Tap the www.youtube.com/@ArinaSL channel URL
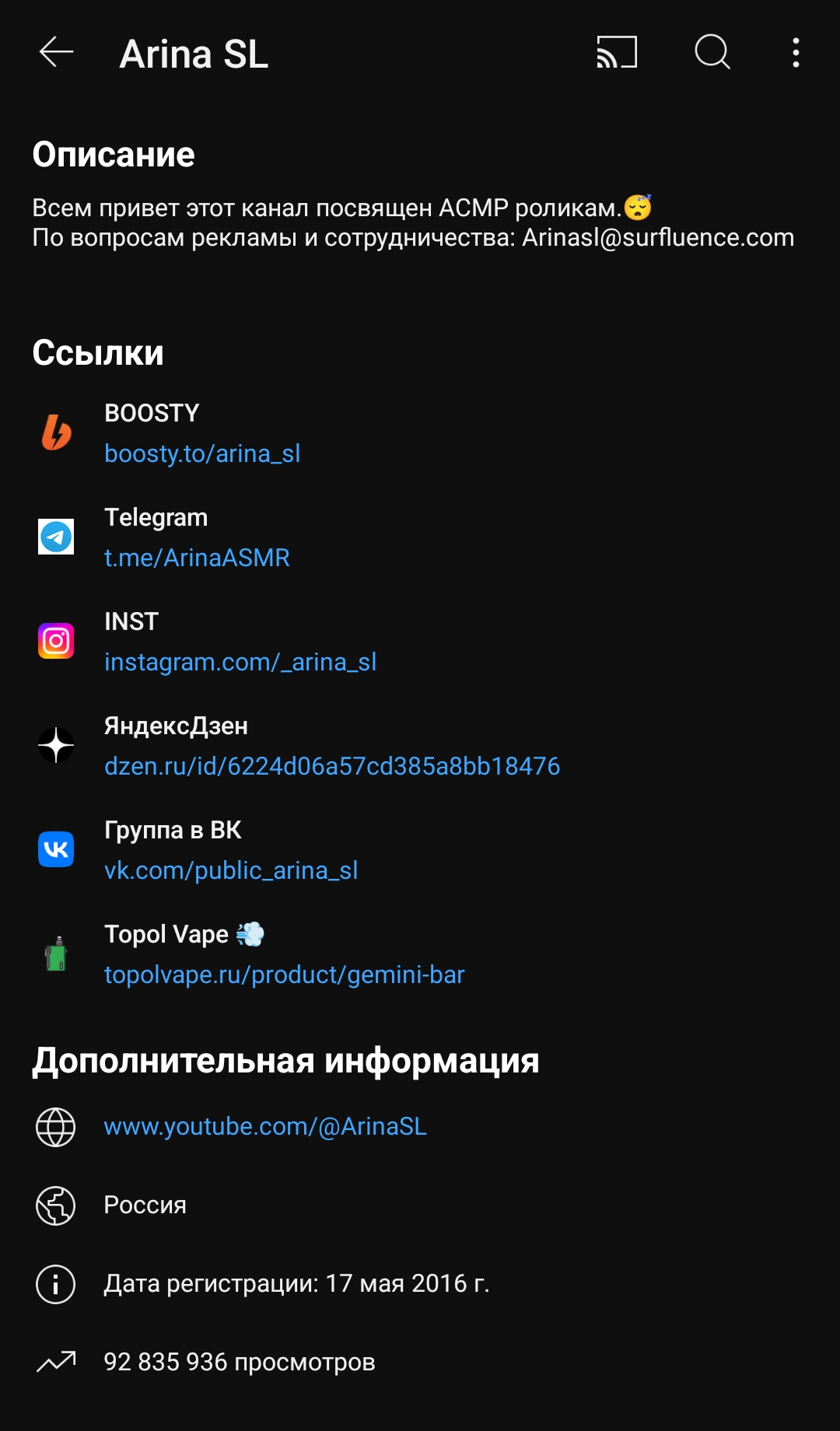Viewport: 840px width, 1431px height. [x=265, y=1126]
